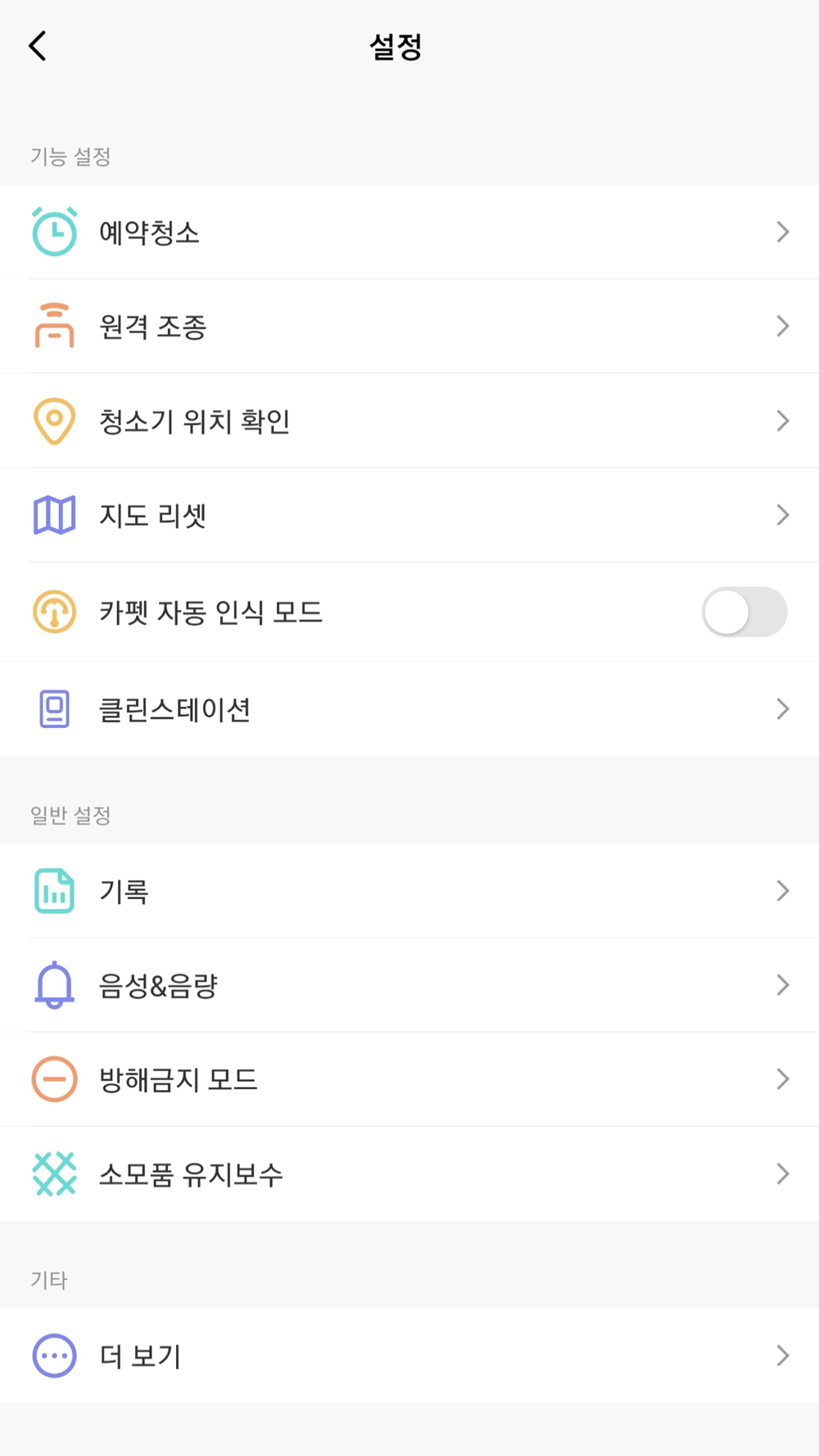Viewport: 819px width, 1456px height.
Task: Open 원격 조종
Action: click(409, 326)
